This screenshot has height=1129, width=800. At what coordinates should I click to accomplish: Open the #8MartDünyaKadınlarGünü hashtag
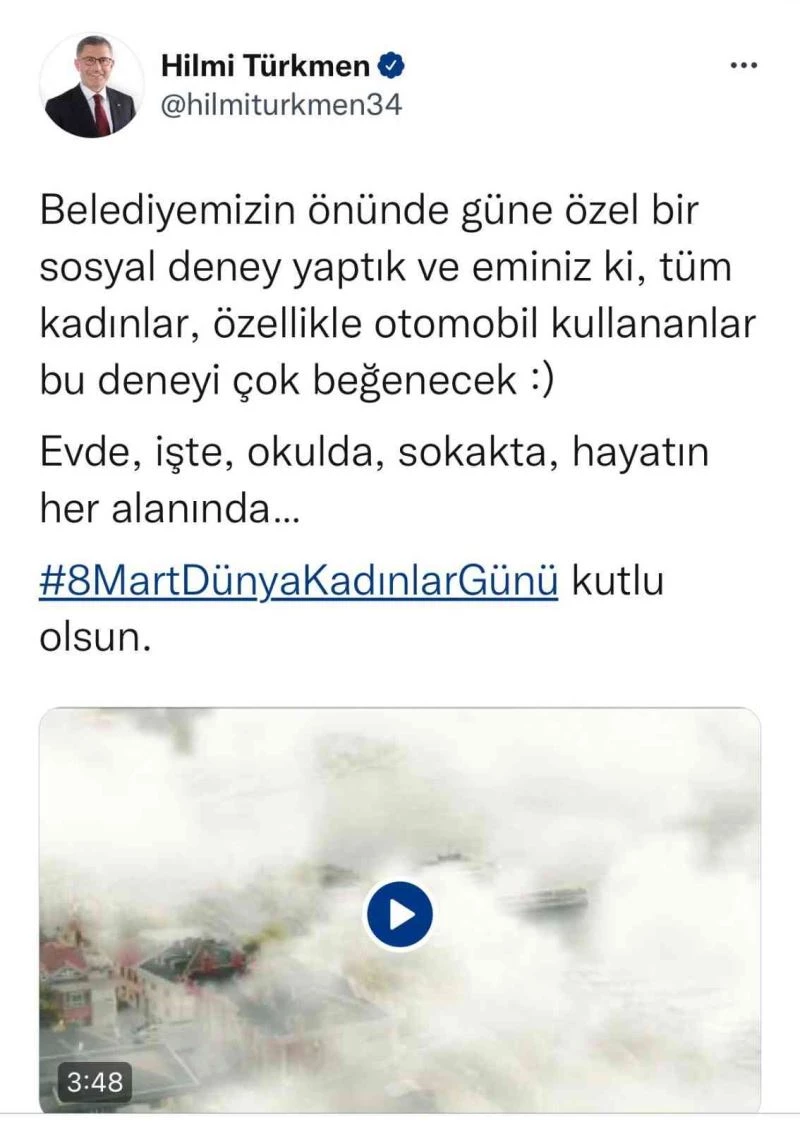point(297,582)
